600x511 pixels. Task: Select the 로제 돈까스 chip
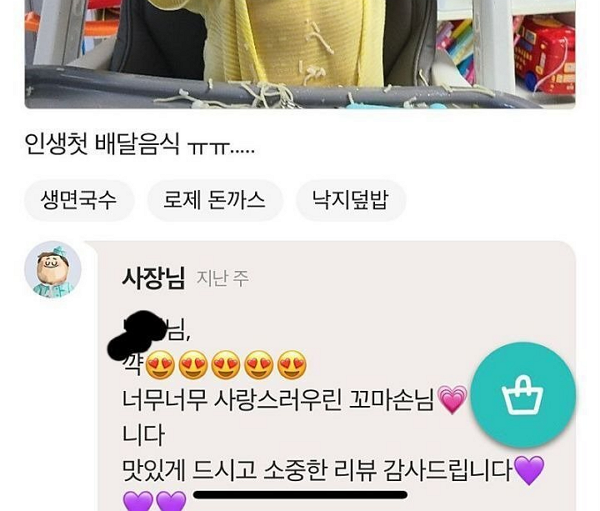214,200
